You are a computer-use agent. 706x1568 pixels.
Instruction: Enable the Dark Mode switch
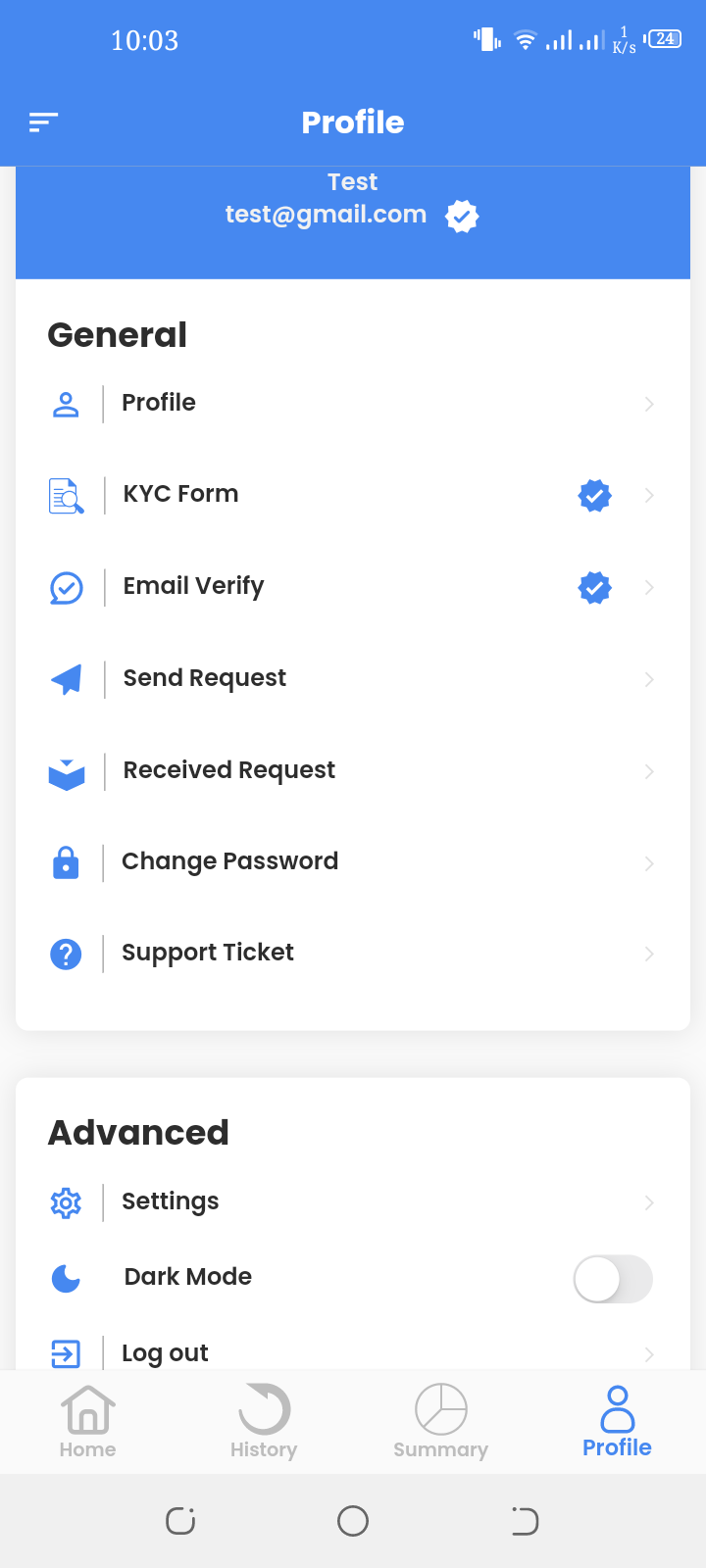[x=612, y=1279]
